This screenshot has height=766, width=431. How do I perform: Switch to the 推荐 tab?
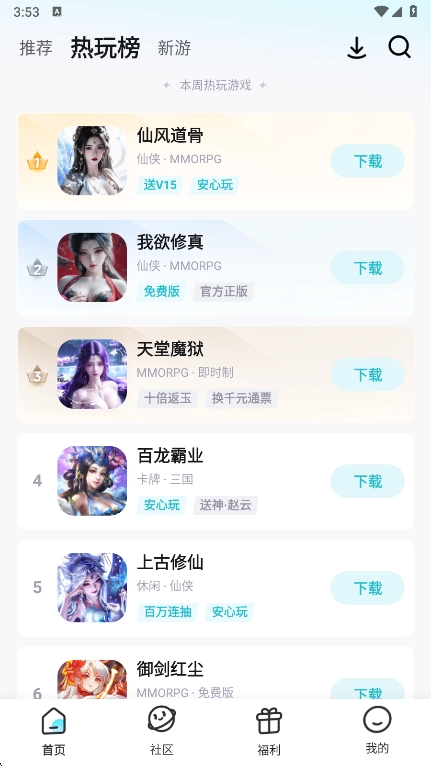pyautogui.click(x=36, y=48)
